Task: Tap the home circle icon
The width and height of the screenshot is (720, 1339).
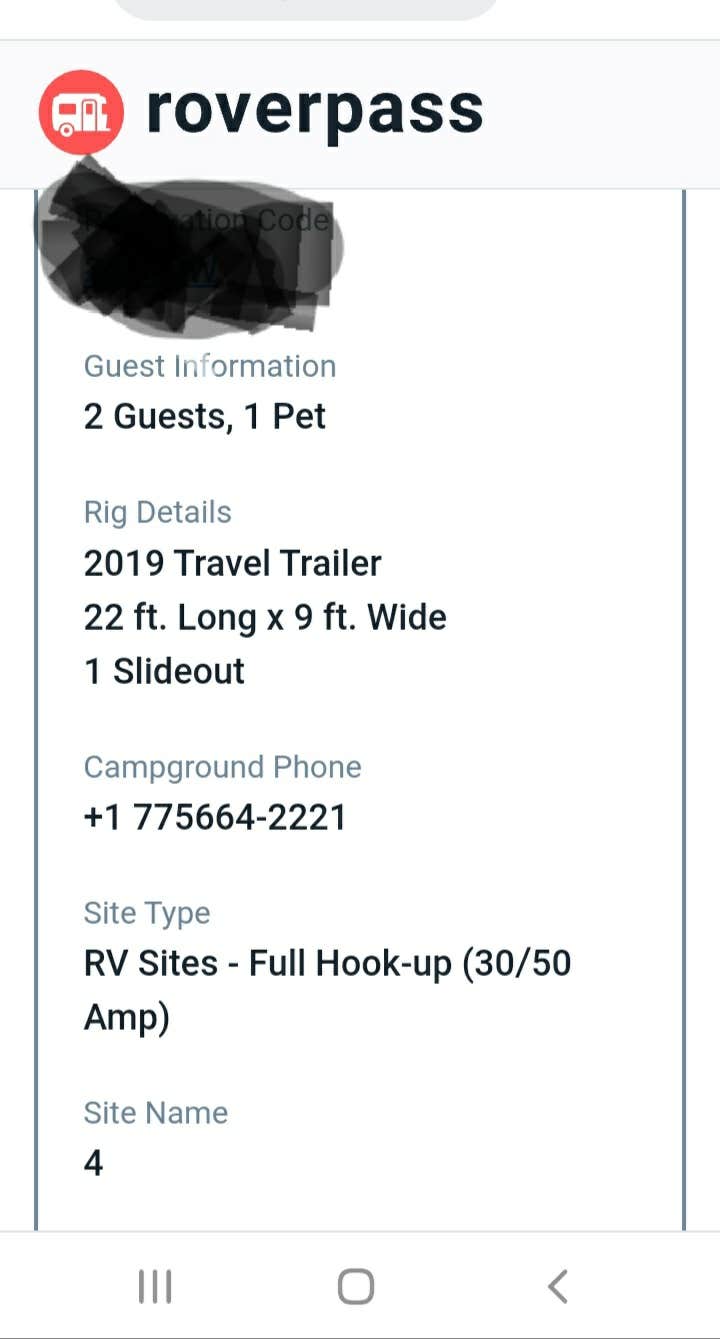Action: pyautogui.click(x=358, y=1287)
